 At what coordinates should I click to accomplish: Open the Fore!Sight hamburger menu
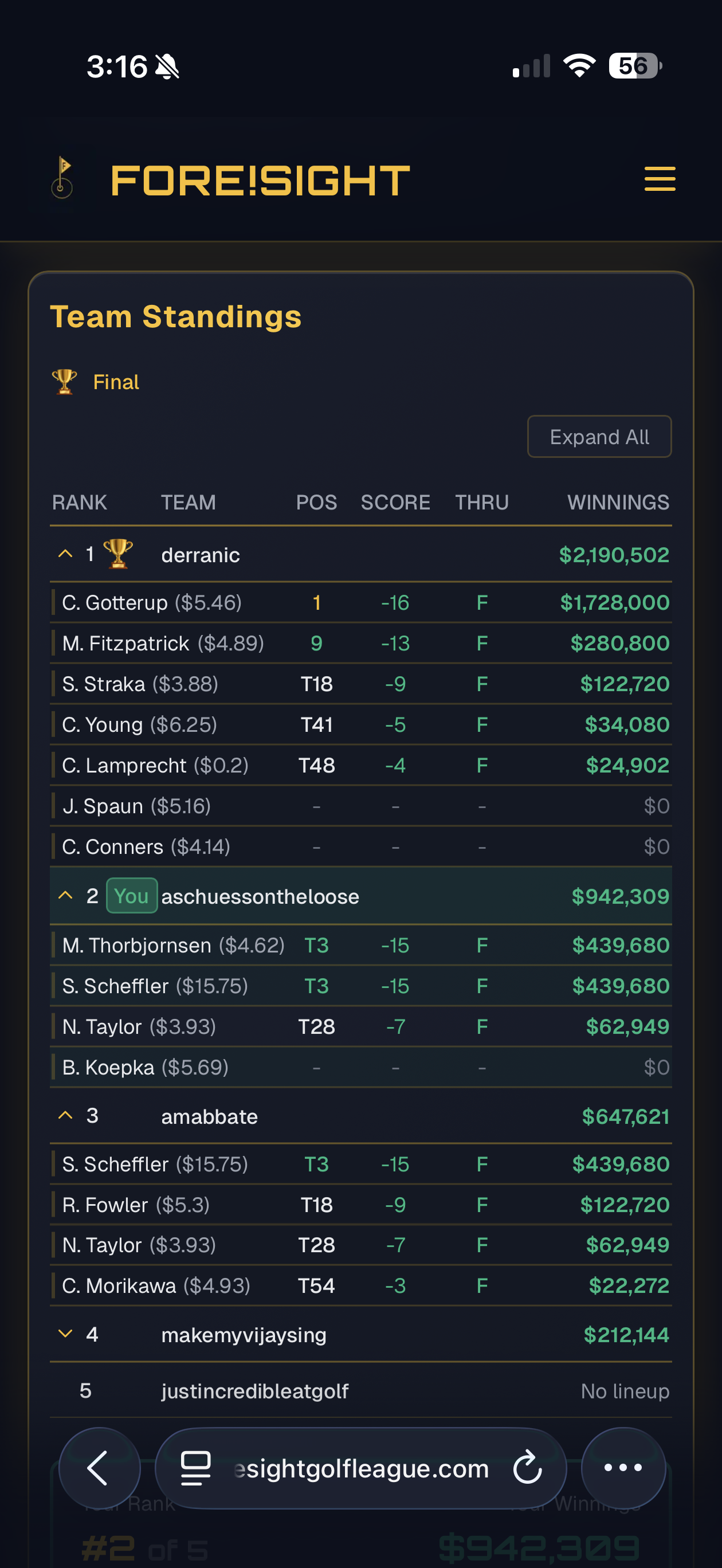coord(660,179)
